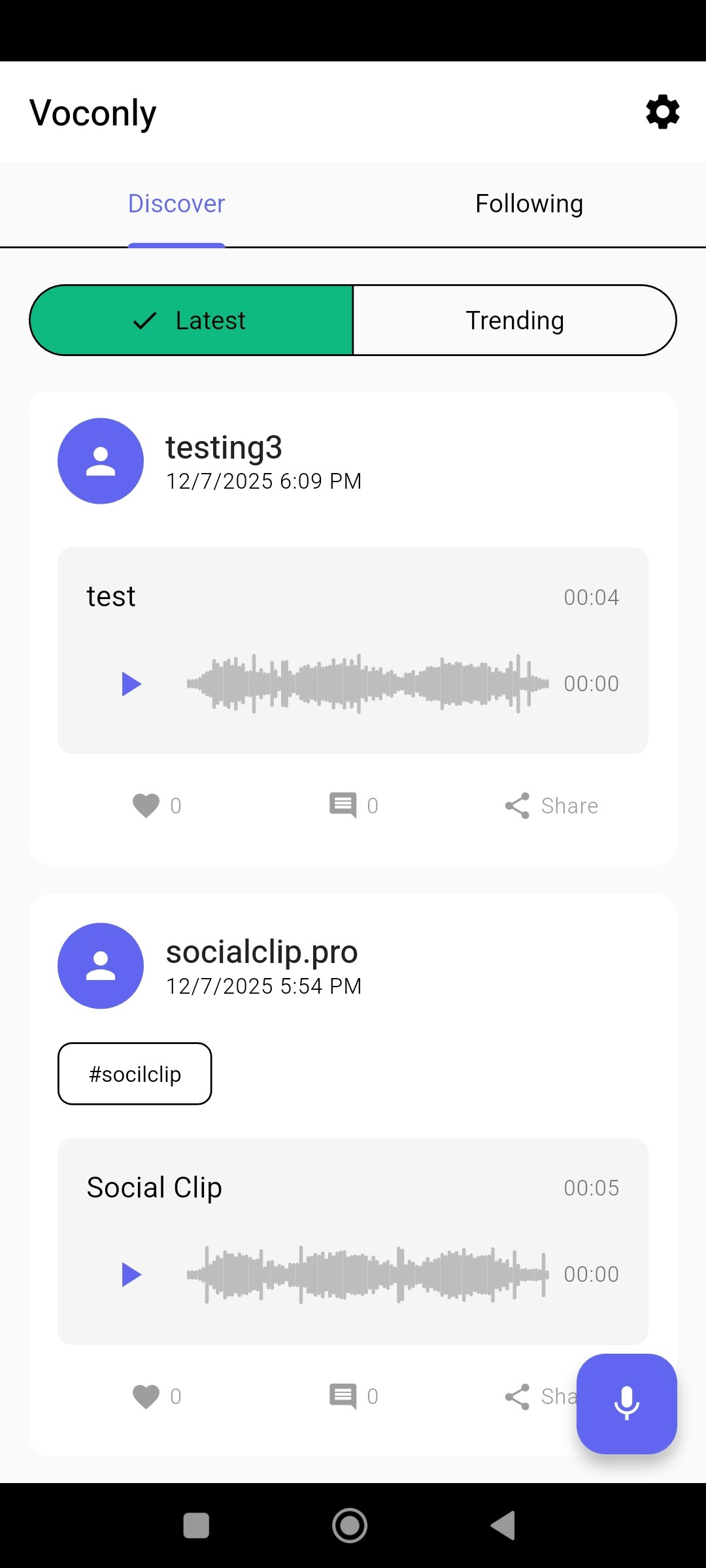Open comments on testing3's post
This screenshot has height=1568, width=706.
(343, 806)
